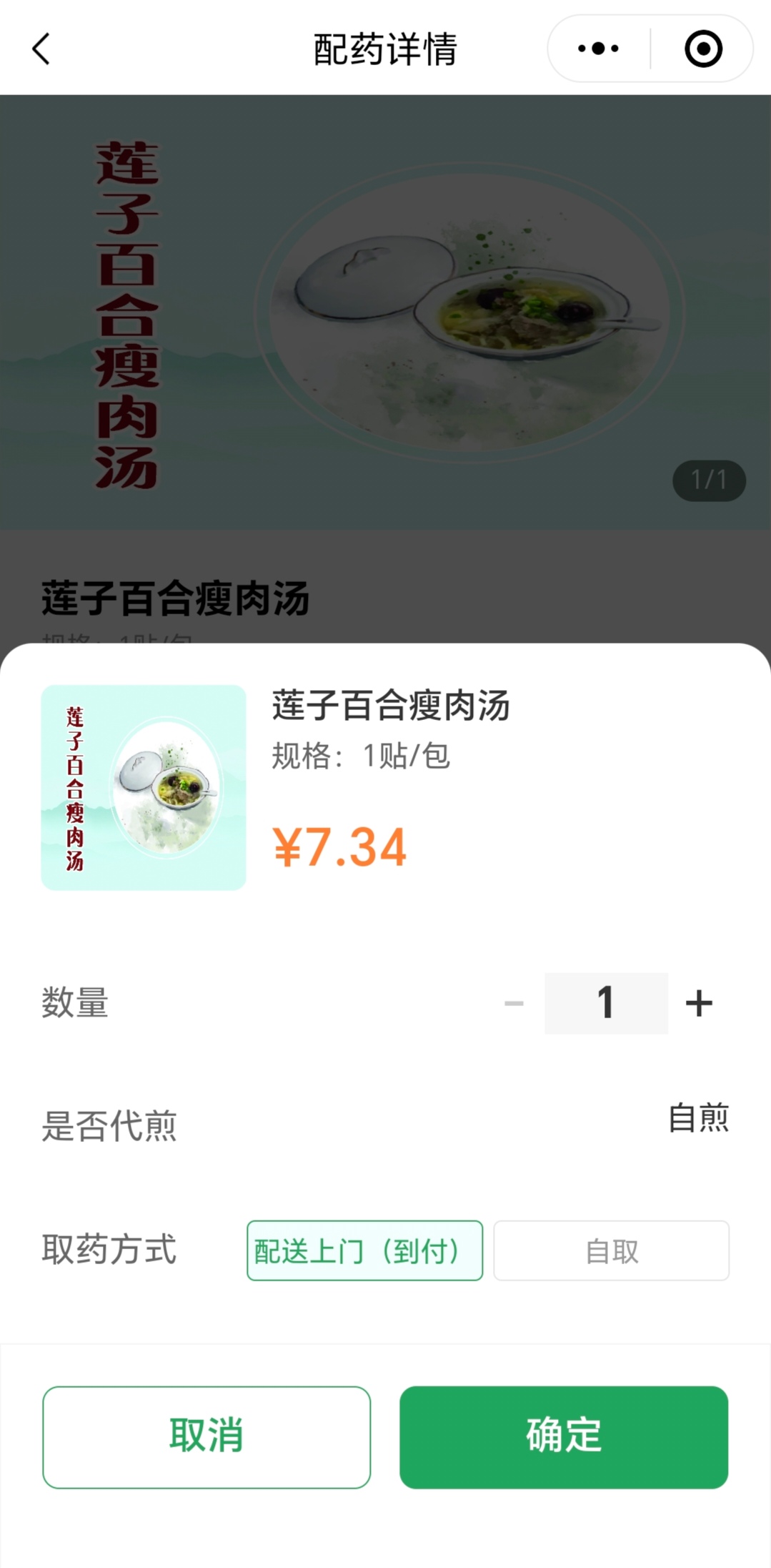This screenshot has height=1568, width=771.
Task: Increase quantity with the plus button
Action: point(699,1003)
